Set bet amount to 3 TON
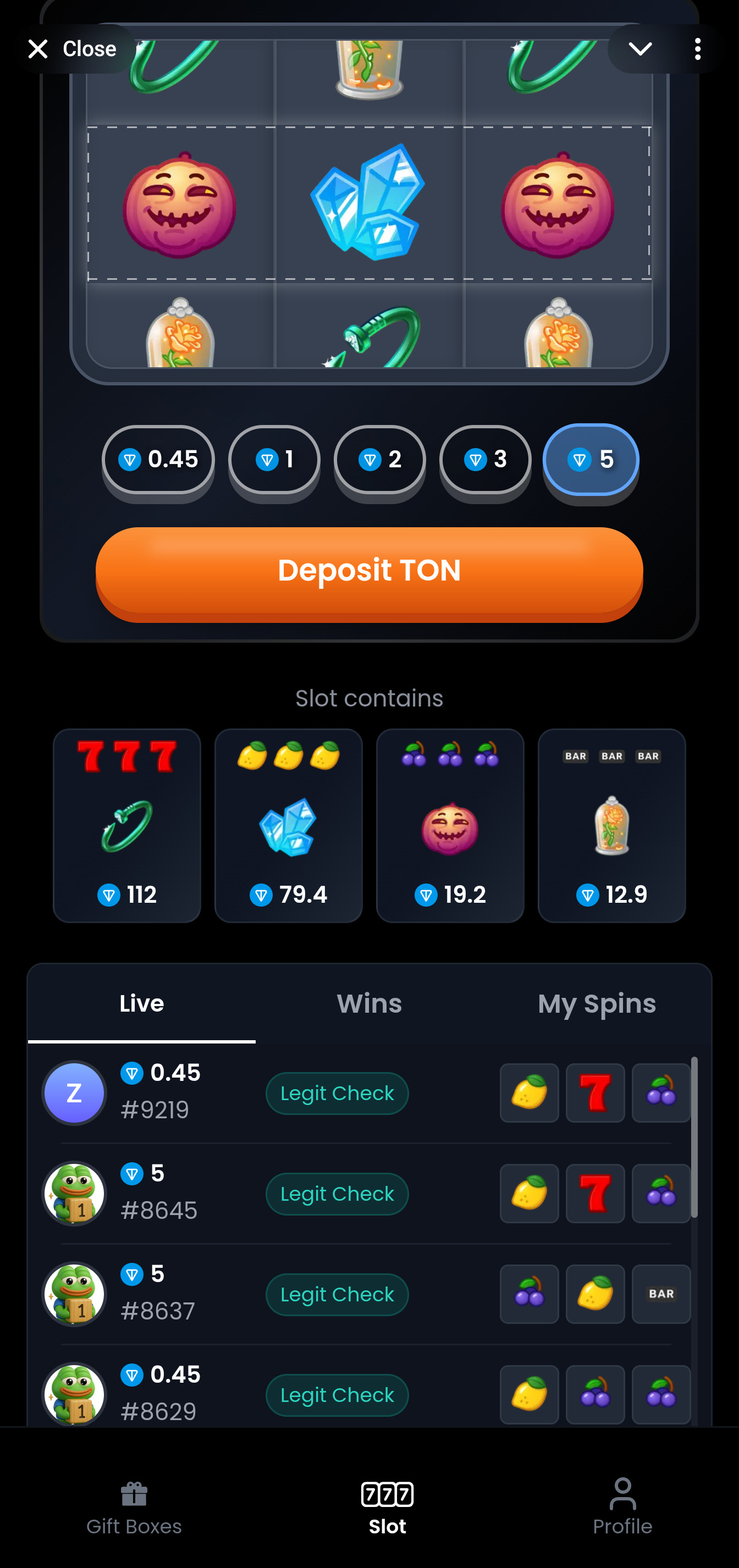The width and height of the screenshot is (739, 1568). 485,460
